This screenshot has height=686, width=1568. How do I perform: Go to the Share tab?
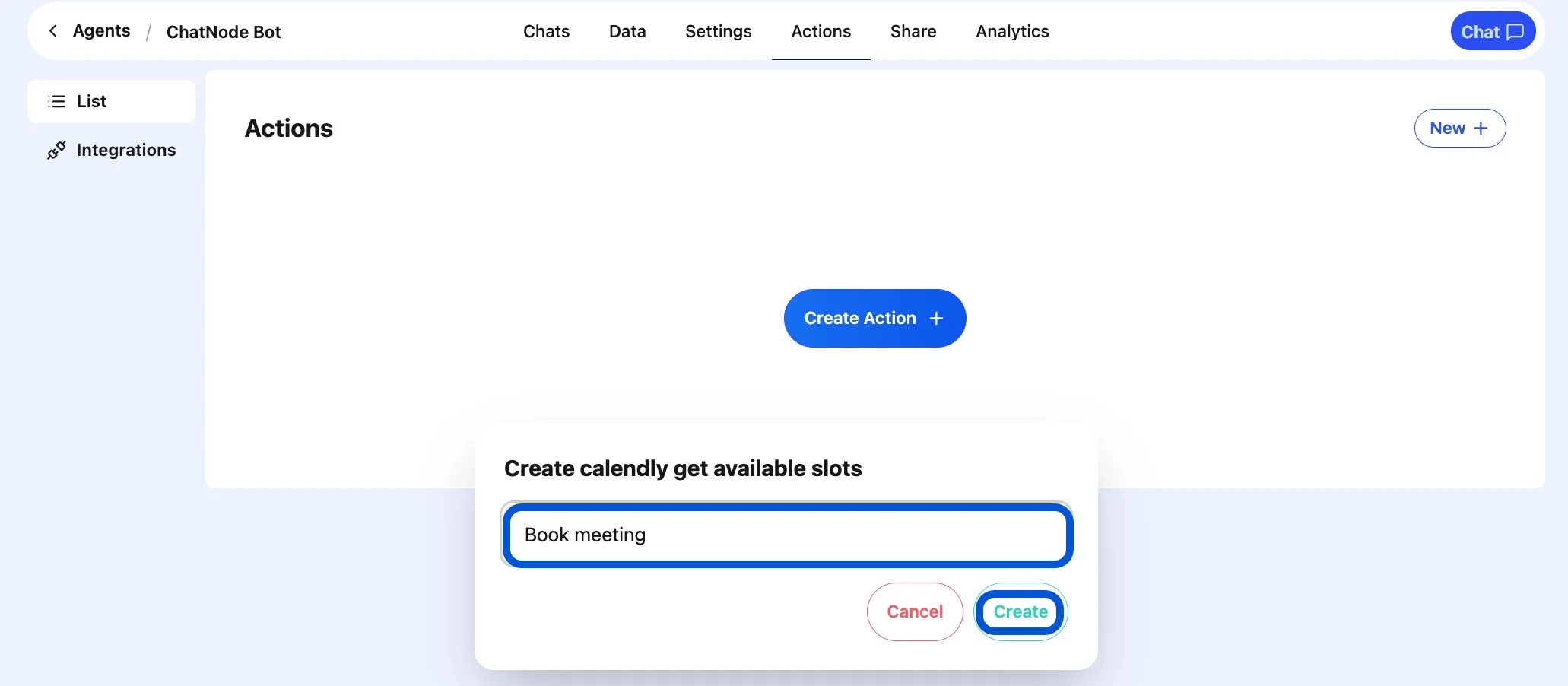pos(913,31)
